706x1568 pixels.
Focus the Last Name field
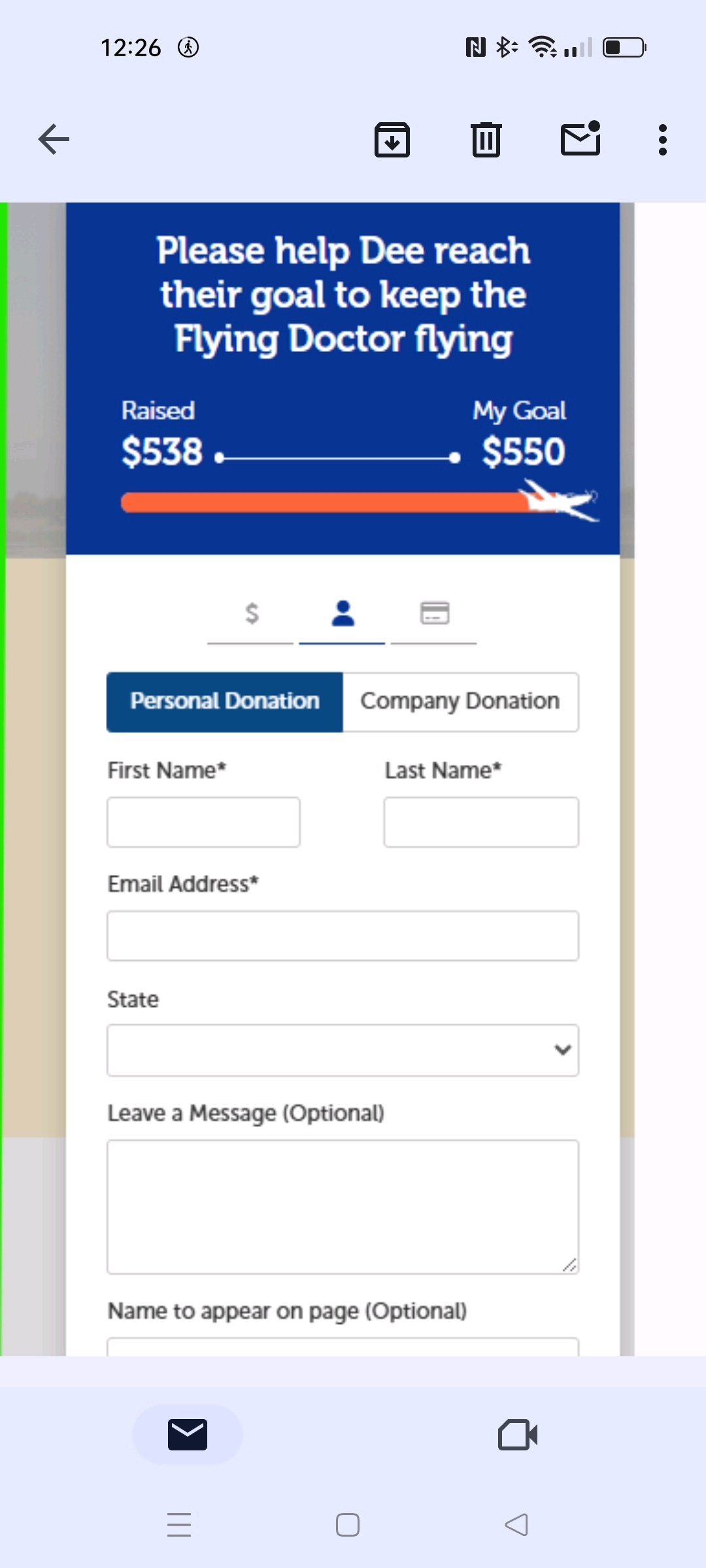(x=481, y=822)
